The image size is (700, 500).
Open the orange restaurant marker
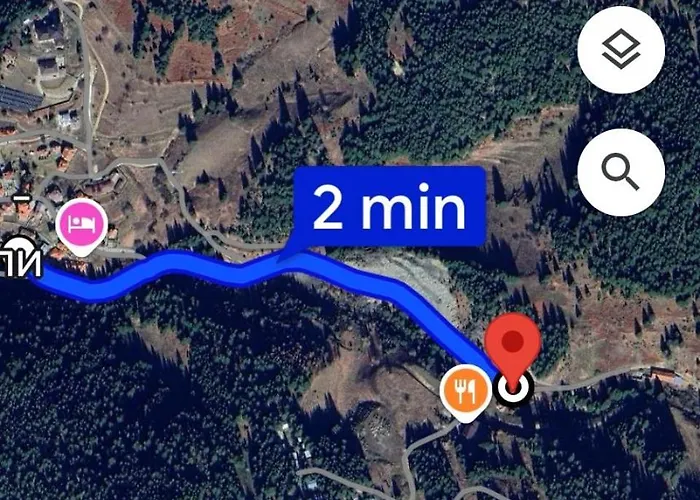click(x=465, y=390)
